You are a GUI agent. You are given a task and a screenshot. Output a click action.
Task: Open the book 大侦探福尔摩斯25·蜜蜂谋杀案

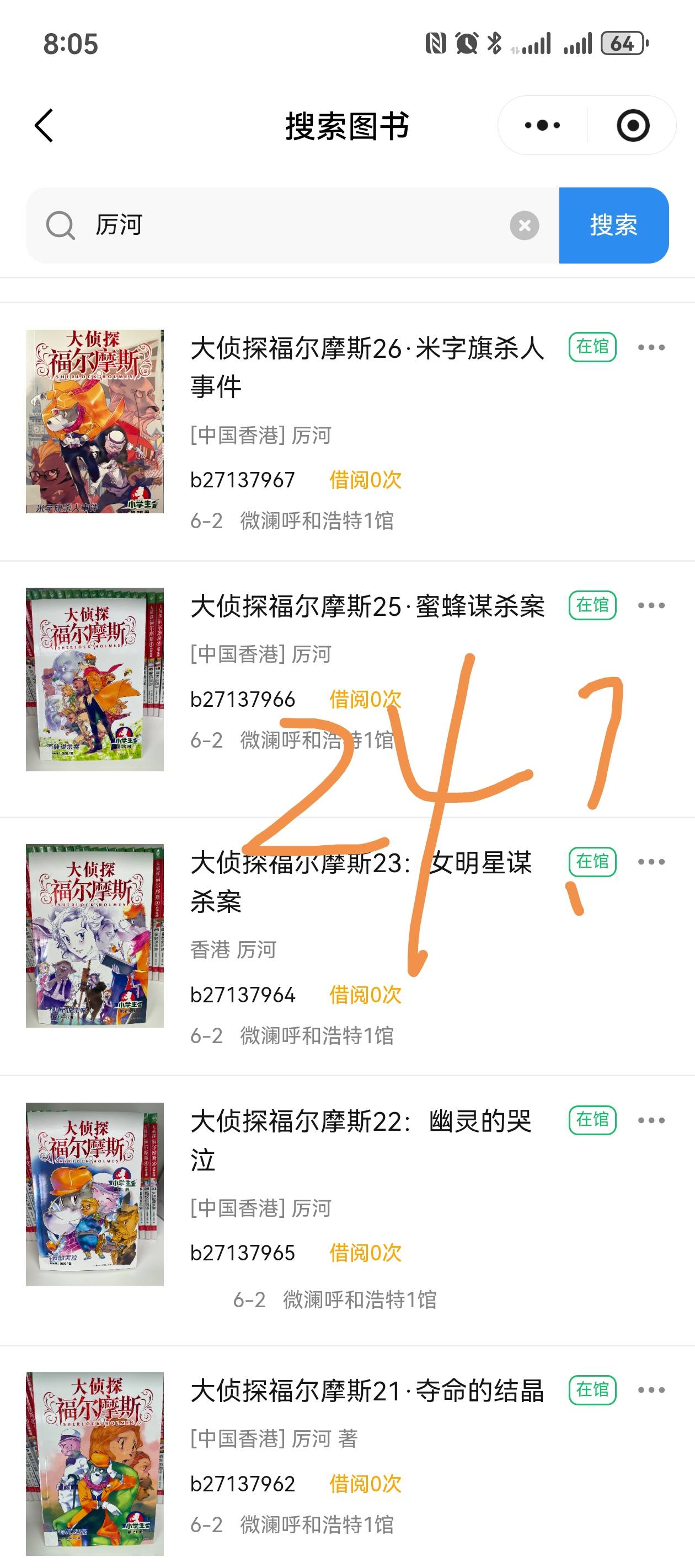pyautogui.click(x=367, y=606)
